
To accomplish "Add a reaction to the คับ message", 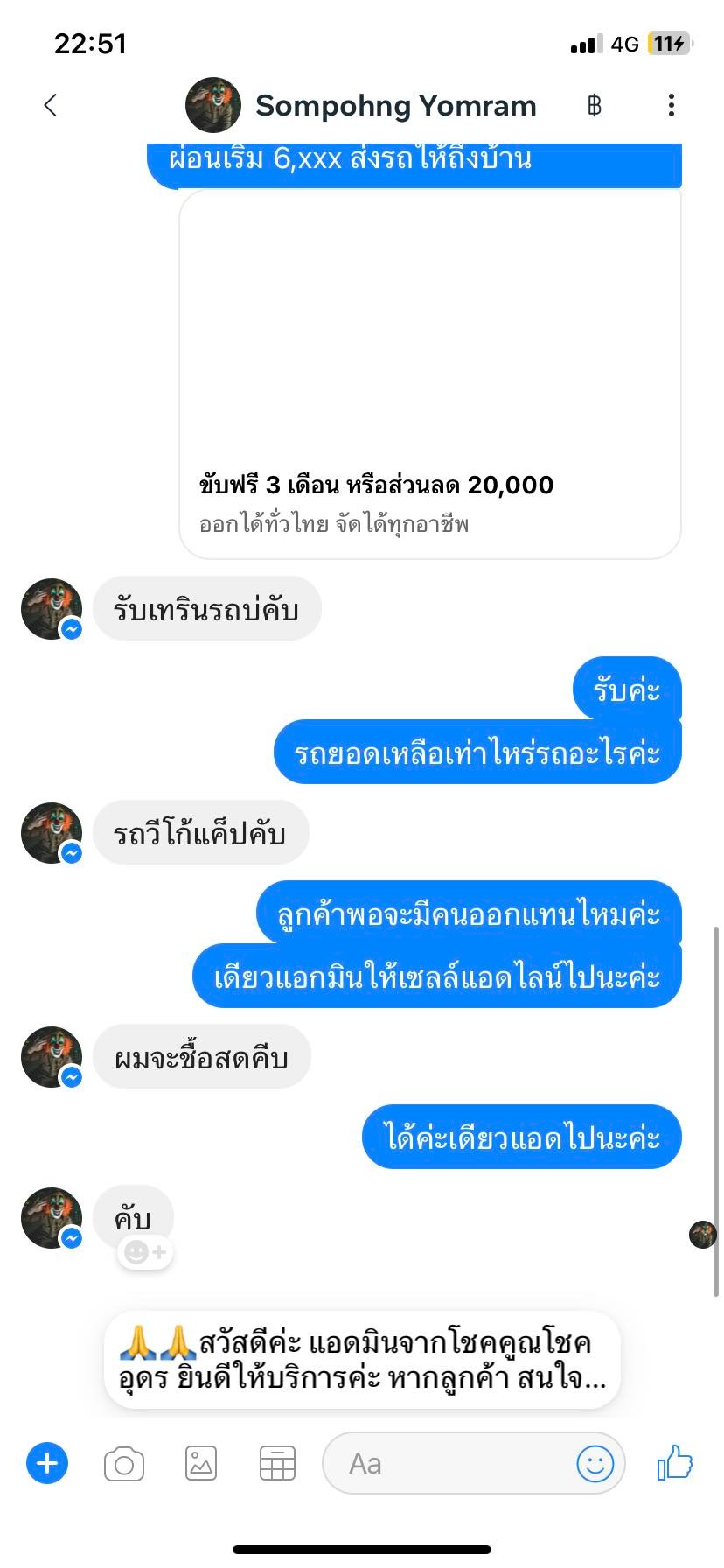I will pyautogui.click(x=146, y=1252).
